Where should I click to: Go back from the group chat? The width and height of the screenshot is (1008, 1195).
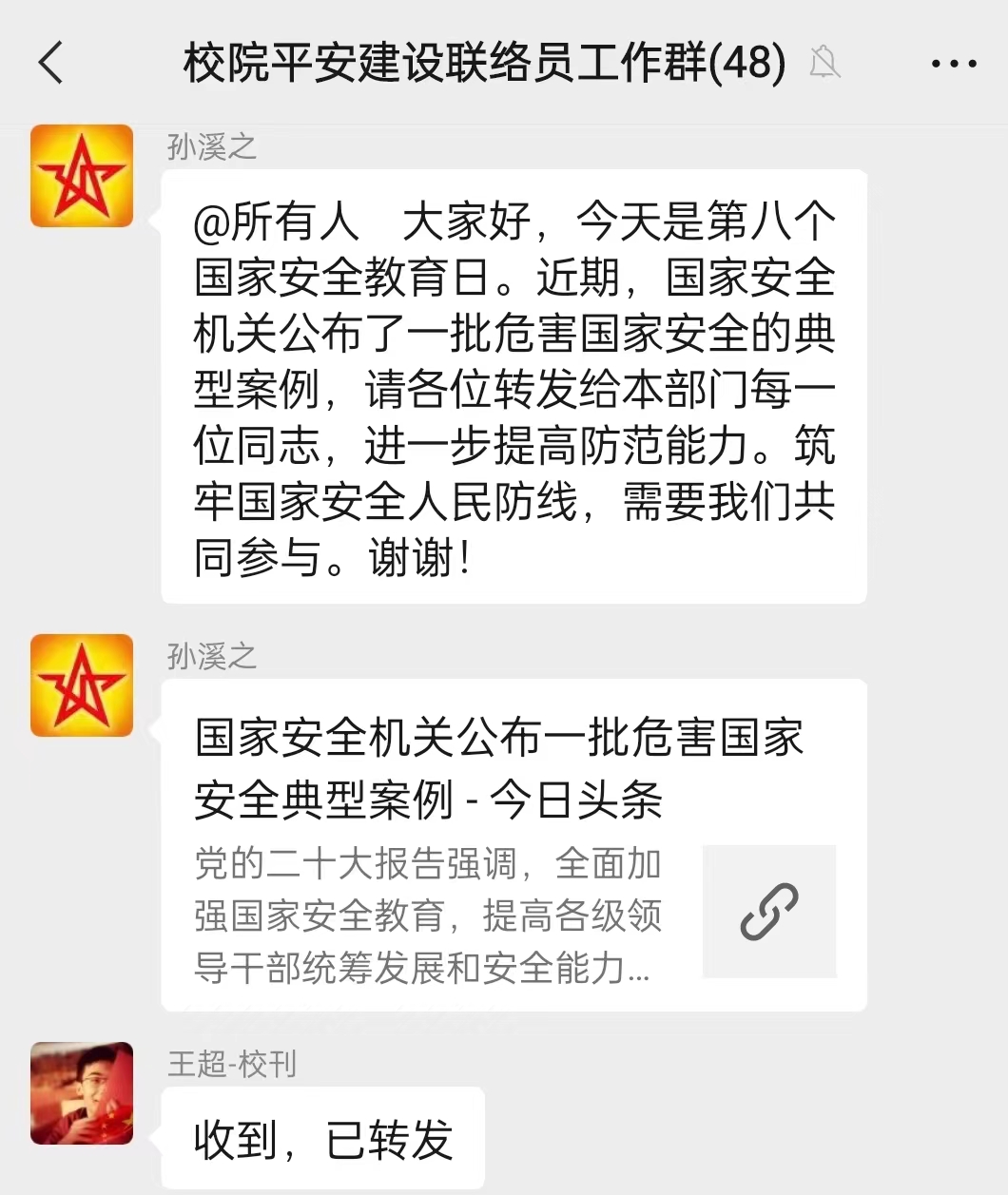(50, 63)
